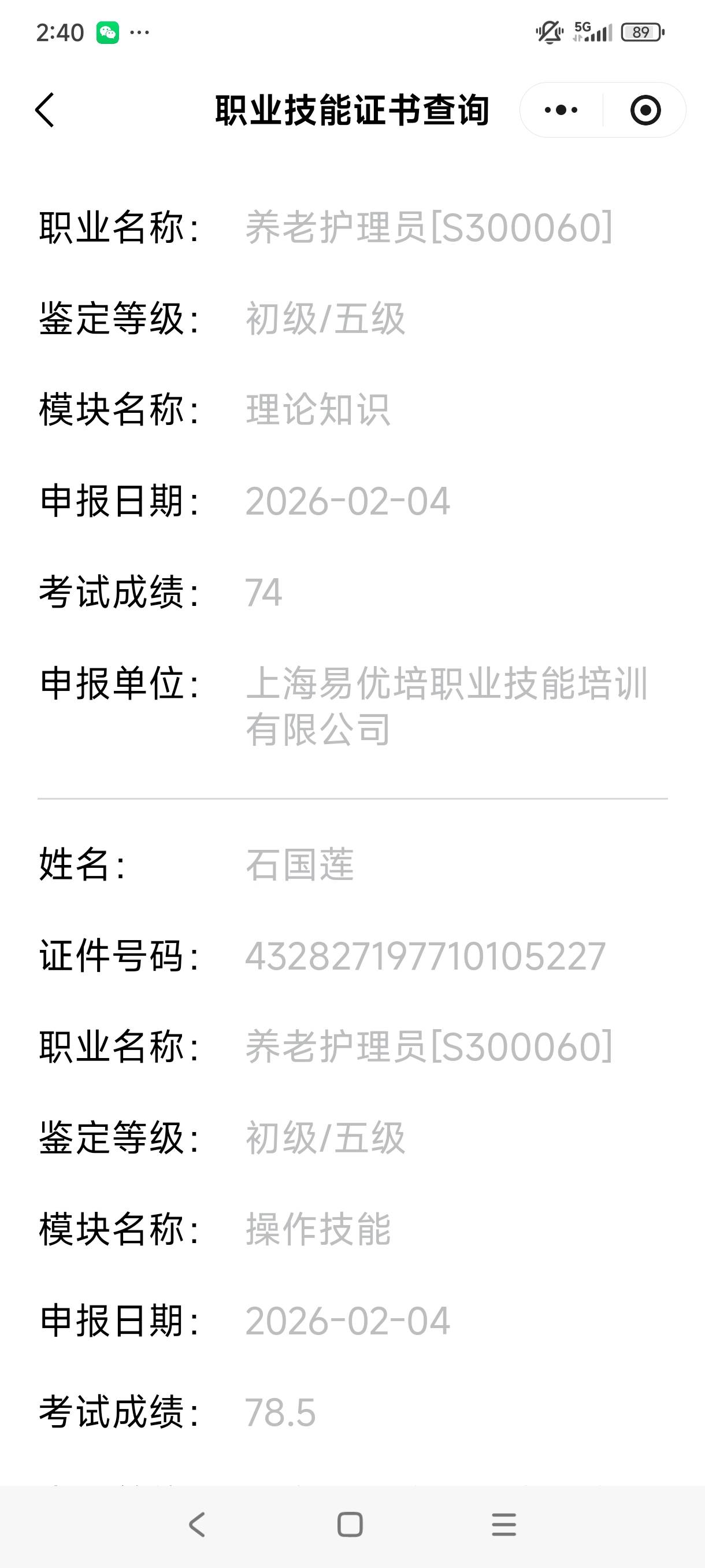Close the mini program with the circle button
Viewport: 705px width, 1568px height.
pos(645,110)
